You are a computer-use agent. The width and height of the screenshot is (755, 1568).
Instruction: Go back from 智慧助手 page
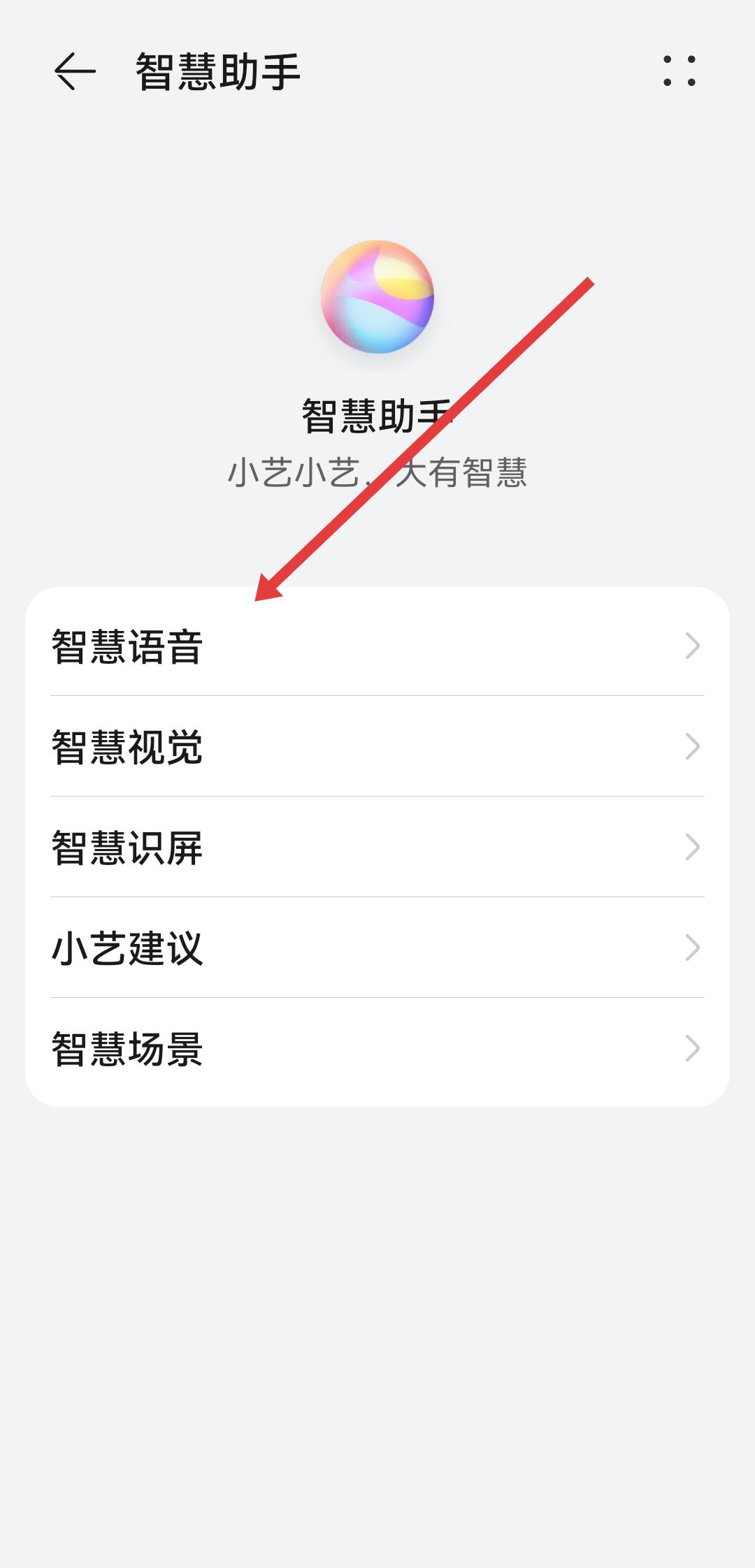74,71
